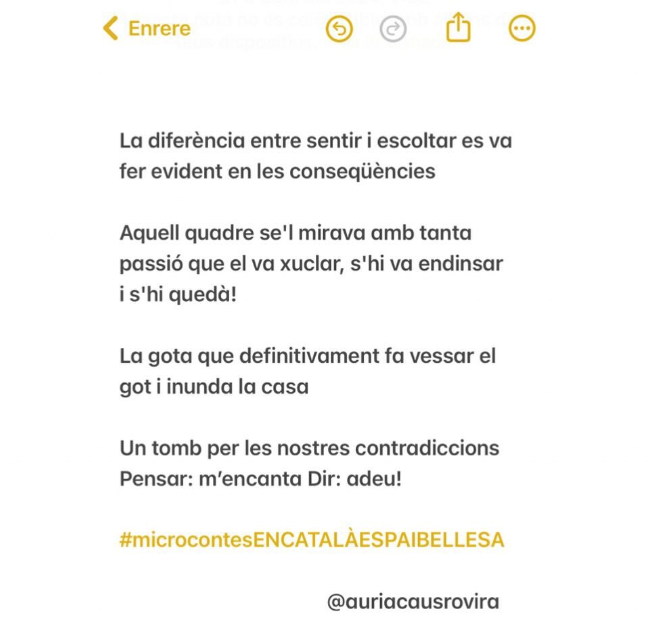Open the #microcontesENCATALÀESPAIBELLESA hashtag

[312, 540]
